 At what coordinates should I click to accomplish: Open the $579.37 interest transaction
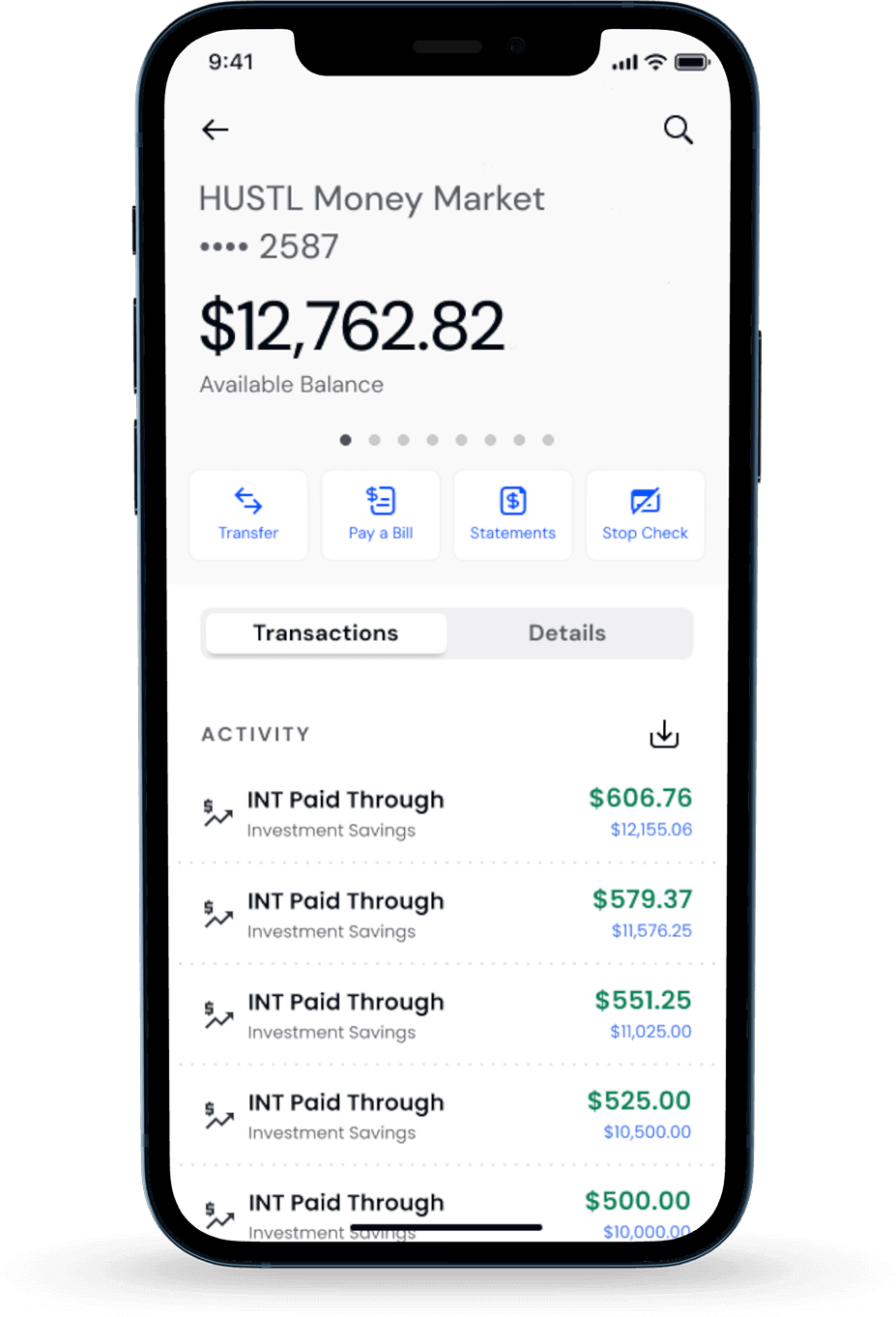[445, 914]
